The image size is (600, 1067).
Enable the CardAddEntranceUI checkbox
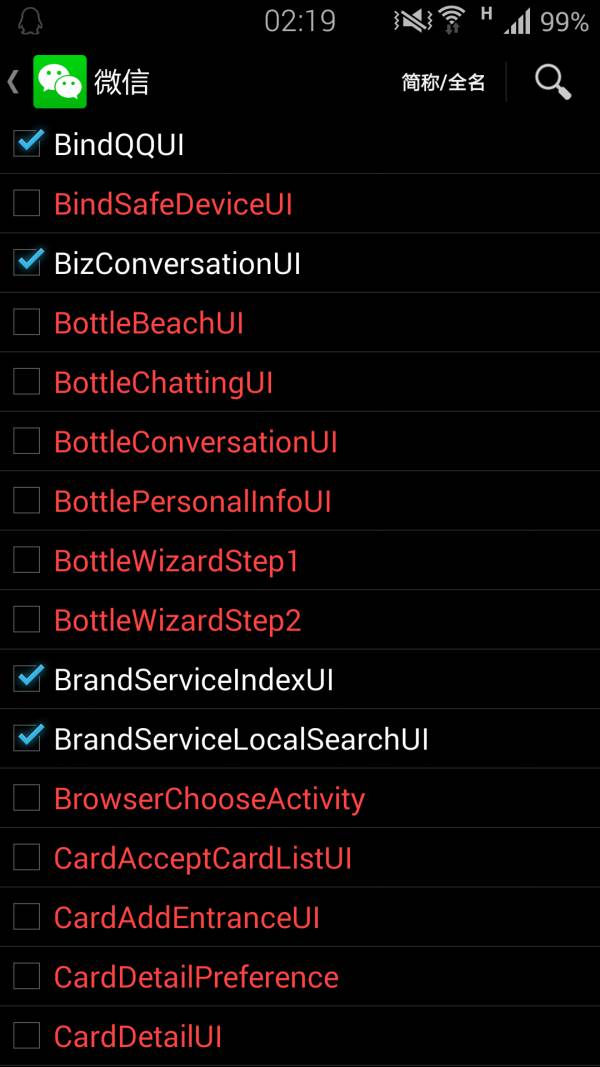[x=27, y=917]
